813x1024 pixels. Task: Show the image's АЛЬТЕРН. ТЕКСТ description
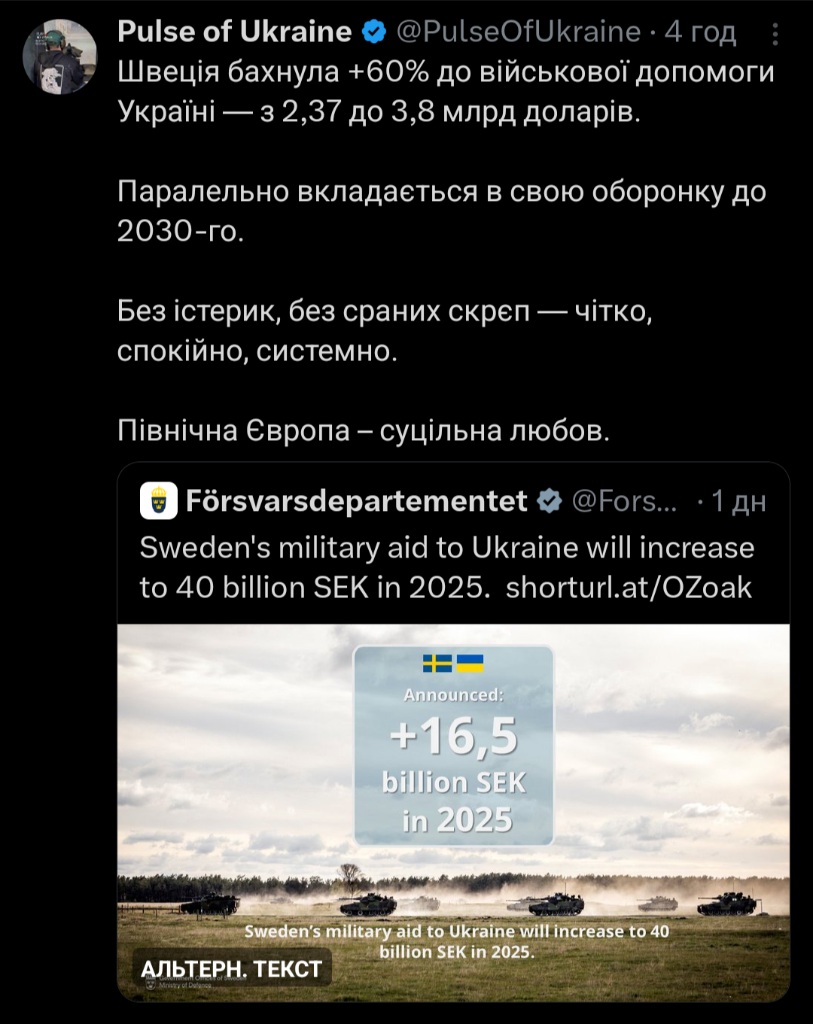pyautogui.click(x=232, y=968)
